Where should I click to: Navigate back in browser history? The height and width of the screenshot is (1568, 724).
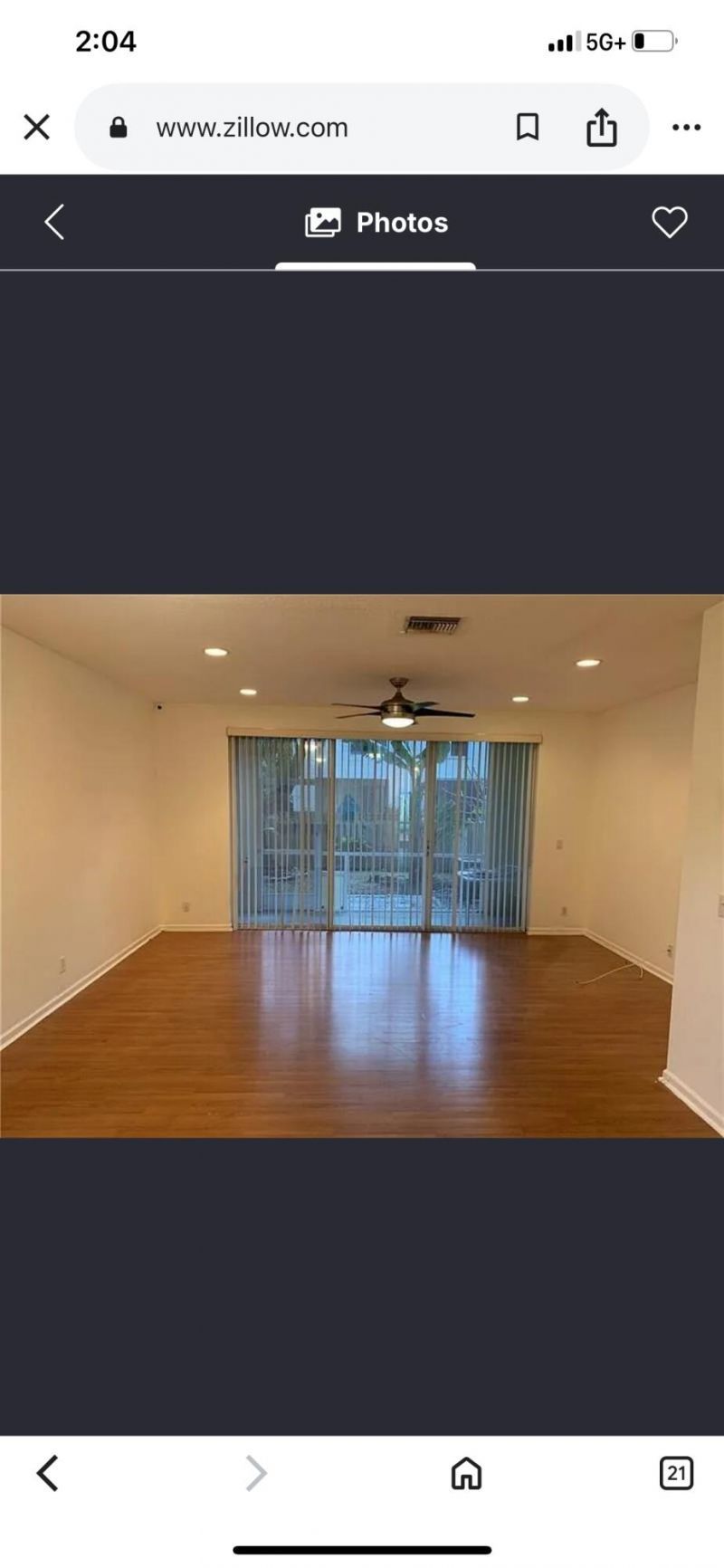click(48, 1473)
